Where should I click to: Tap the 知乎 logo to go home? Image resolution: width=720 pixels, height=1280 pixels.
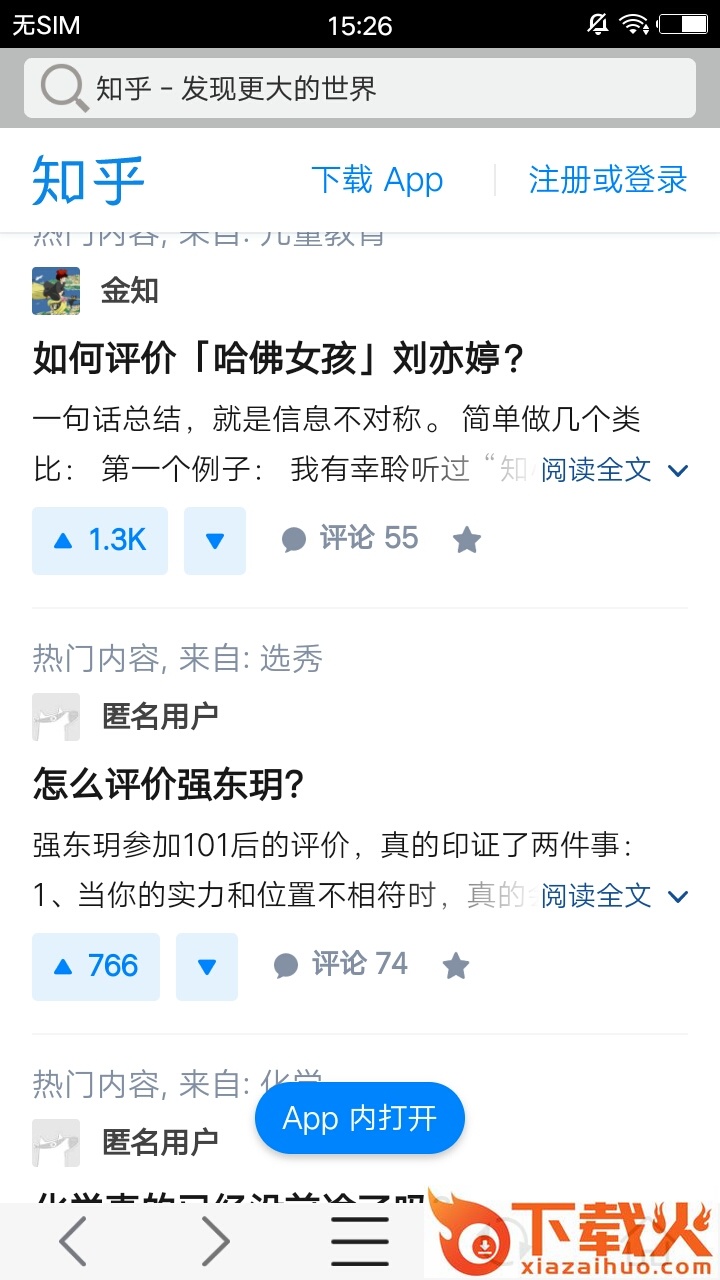click(x=88, y=180)
